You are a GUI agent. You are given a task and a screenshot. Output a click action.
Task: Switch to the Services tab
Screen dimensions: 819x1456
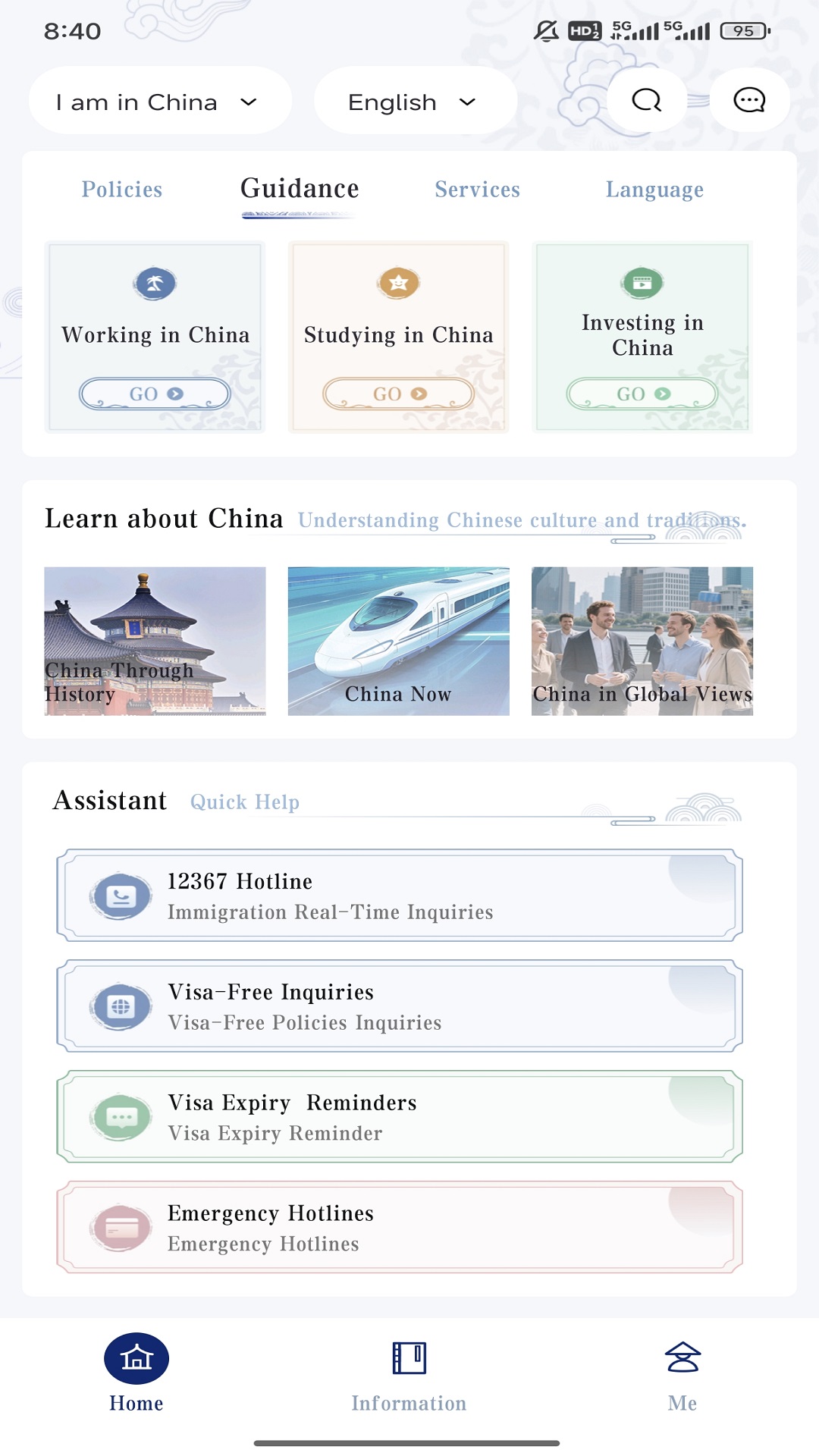coord(477,190)
